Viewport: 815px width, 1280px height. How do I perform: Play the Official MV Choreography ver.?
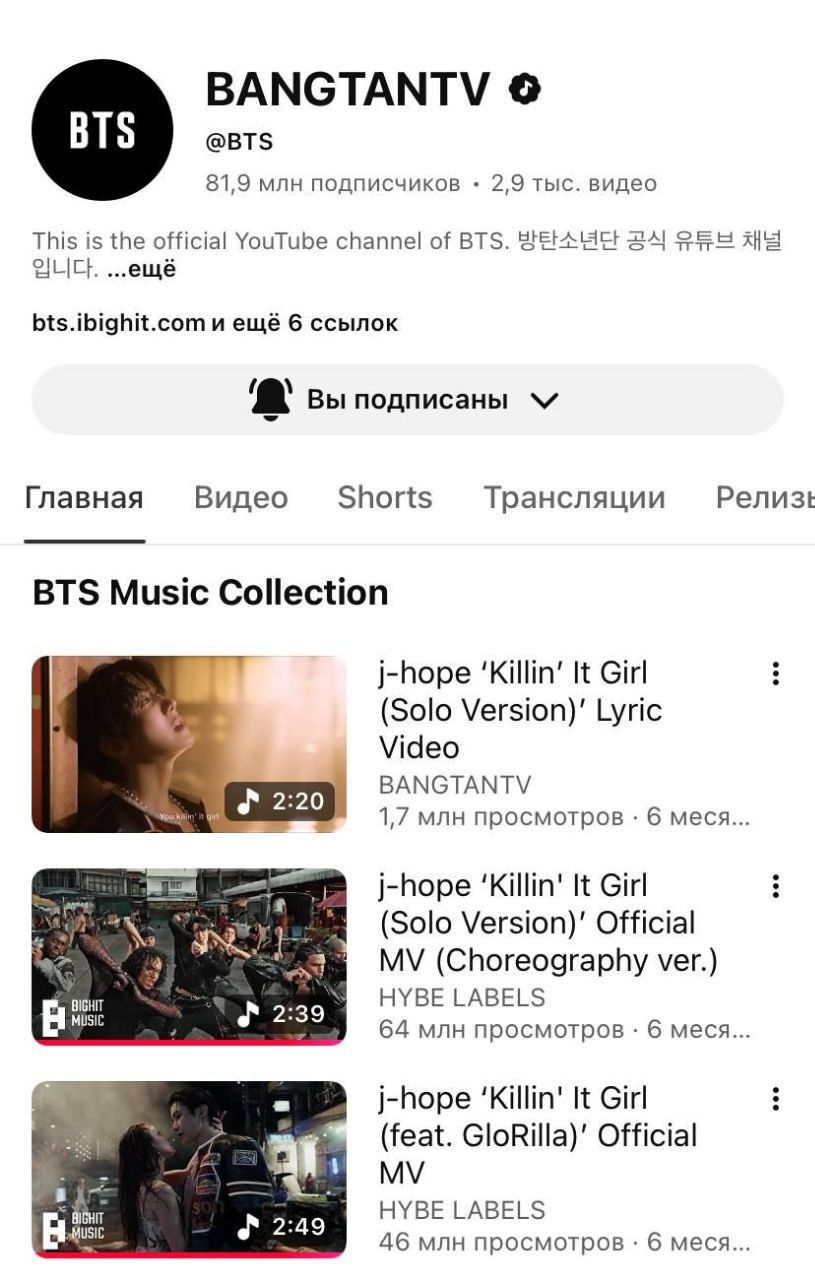pyautogui.click(x=189, y=956)
